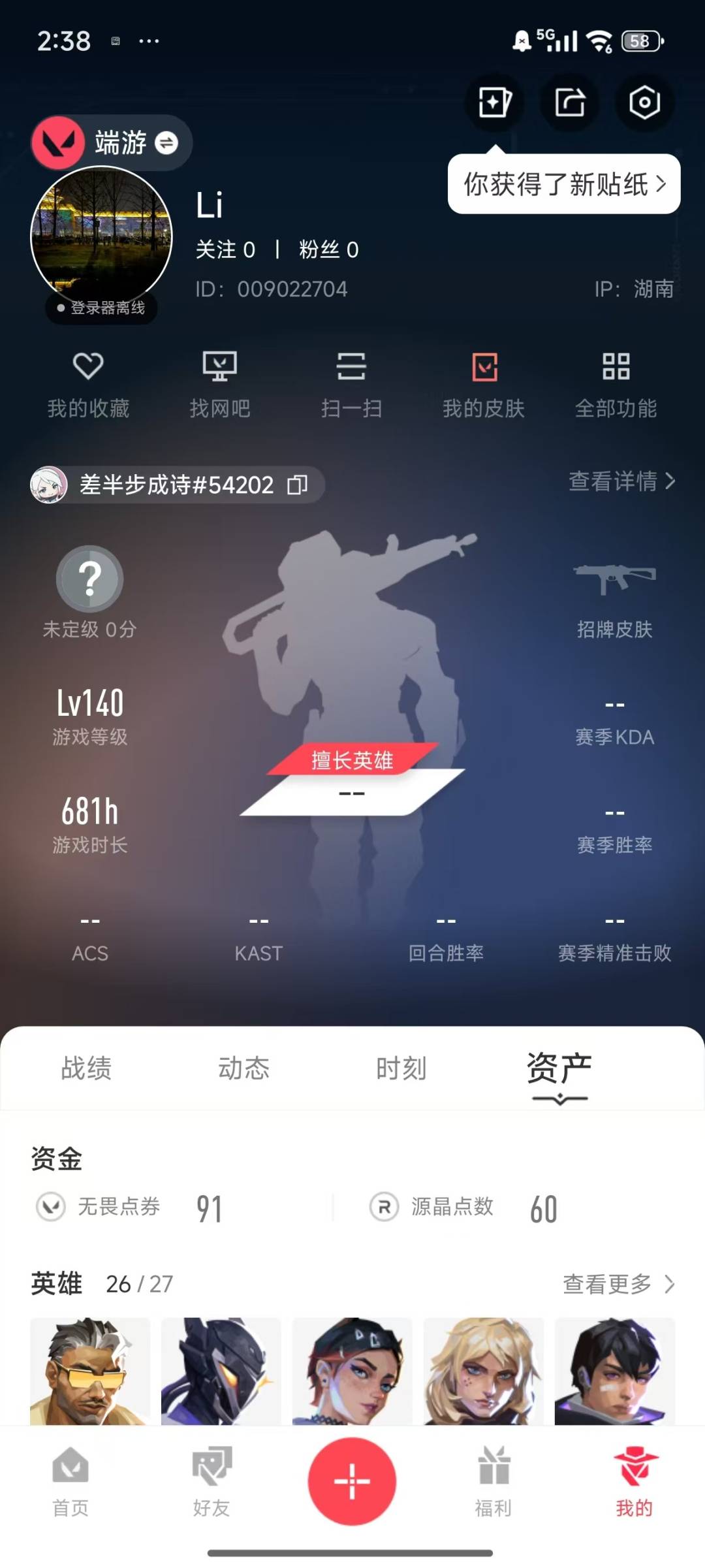Open the sticker edit icon
The height and width of the screenshot is (1568, 705).
[495, 103]
